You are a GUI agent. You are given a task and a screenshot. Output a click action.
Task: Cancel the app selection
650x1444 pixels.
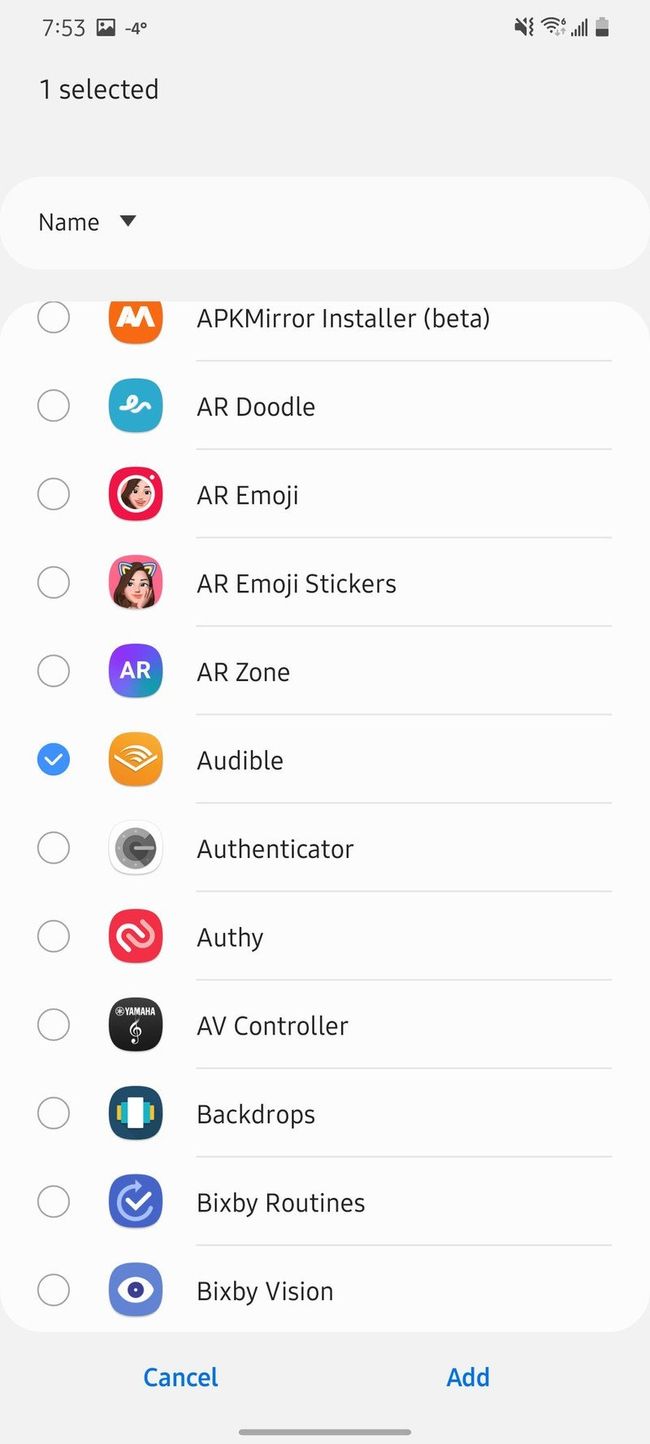(x=180, y=1377)
